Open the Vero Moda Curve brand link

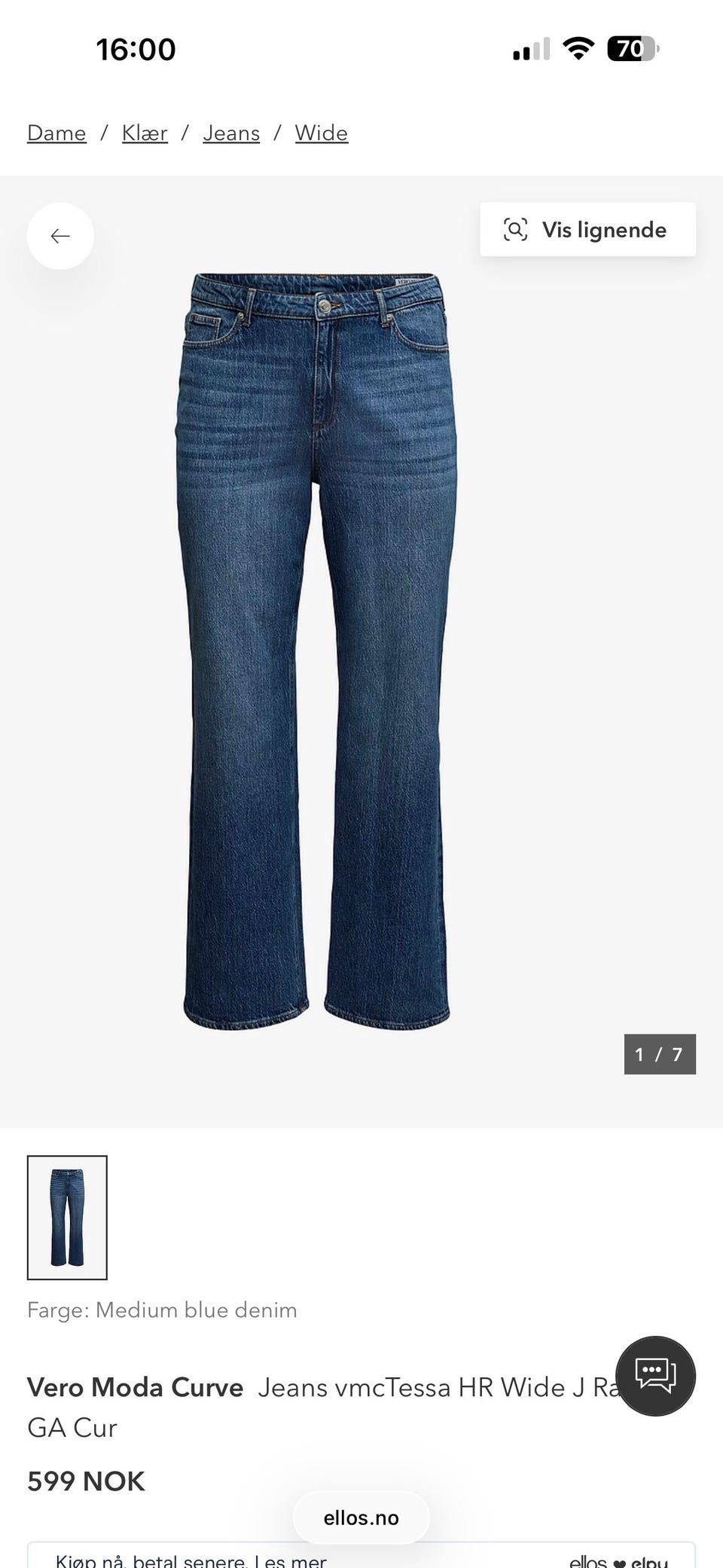tap(136, 1387)
